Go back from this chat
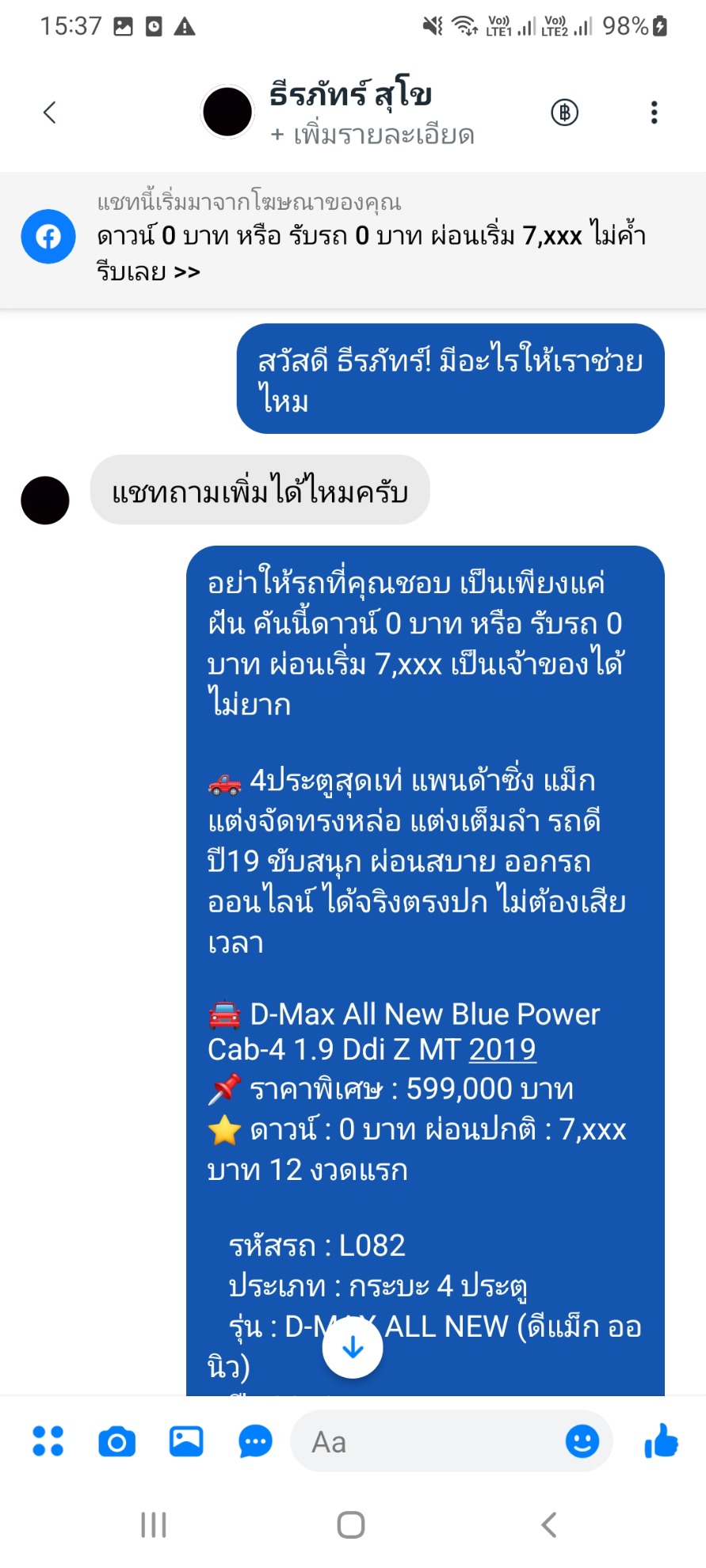 tap(50, 112)
